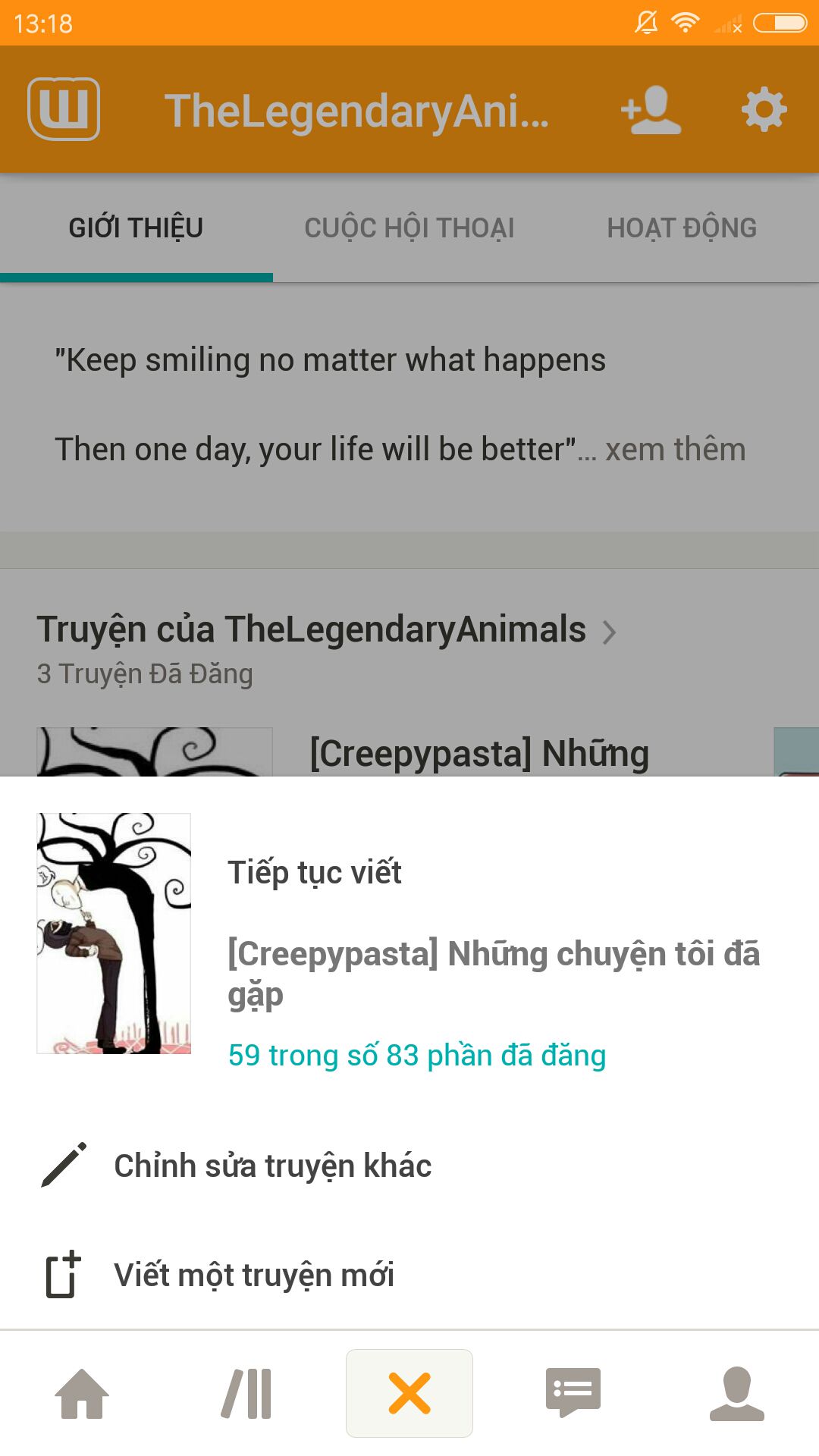Open profile settings gear
The height and width of the screenshot is (1456, 819).
click(764, 110)
